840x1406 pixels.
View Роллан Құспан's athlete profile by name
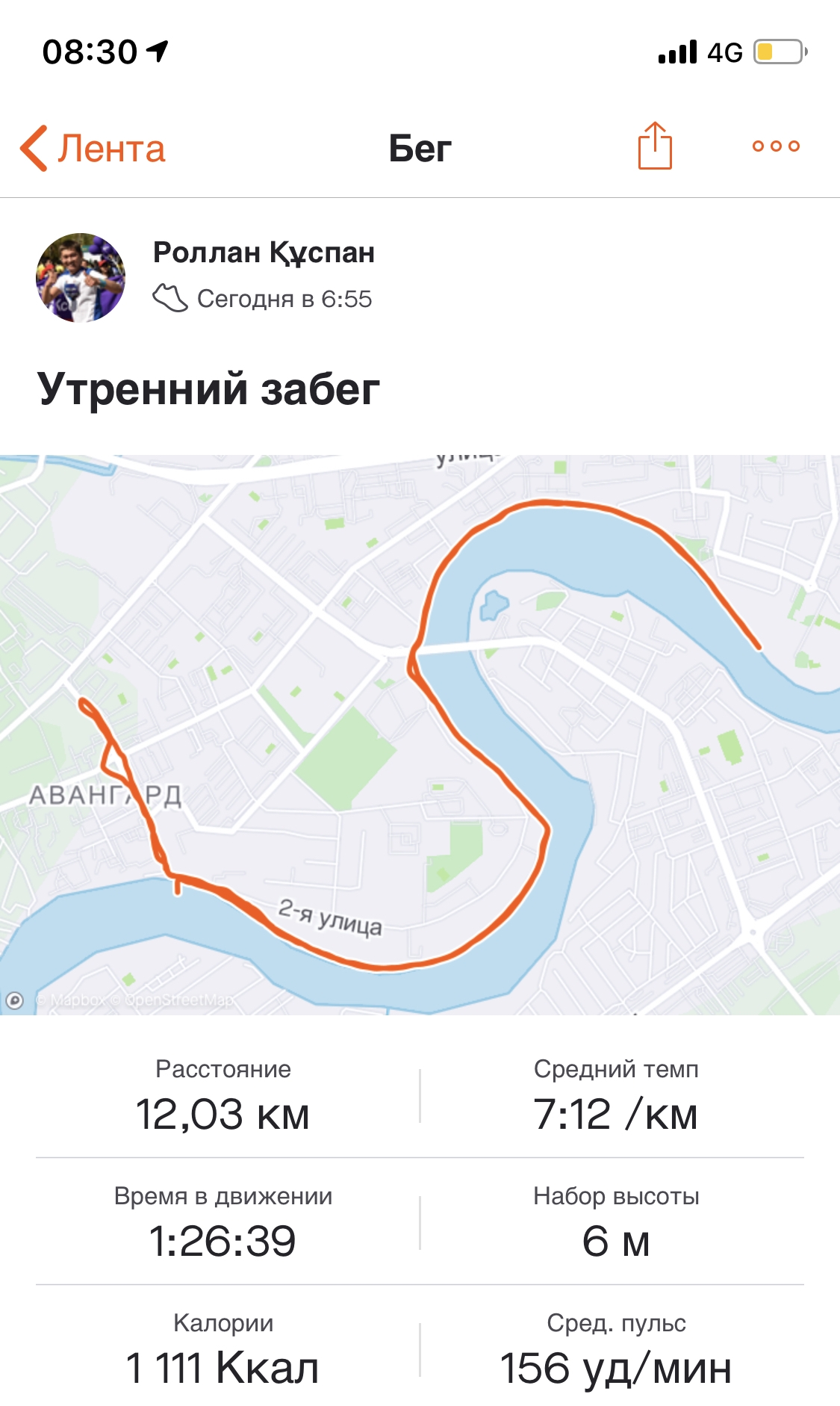[x=264, y=253]
